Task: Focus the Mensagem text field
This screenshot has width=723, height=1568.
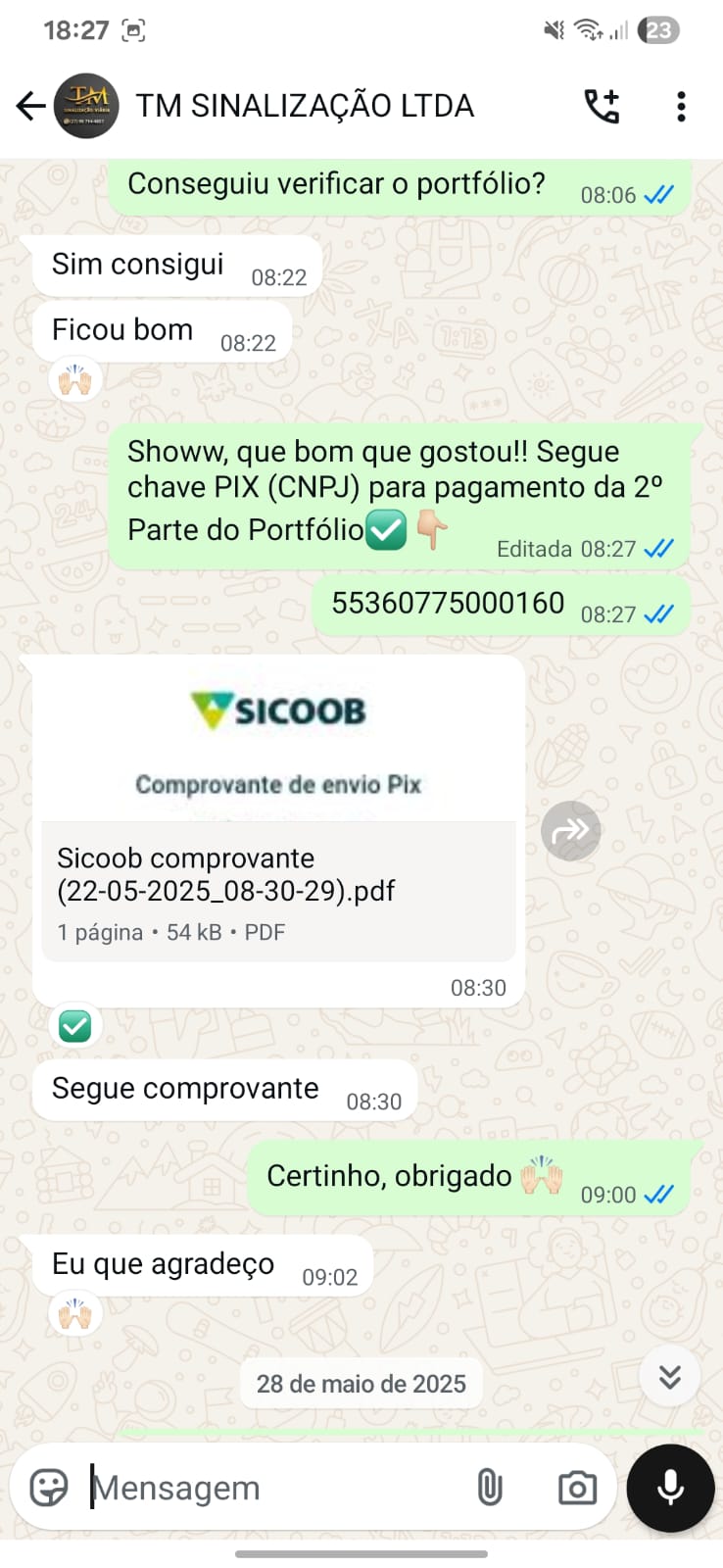Action: (x=274, y=1488)
